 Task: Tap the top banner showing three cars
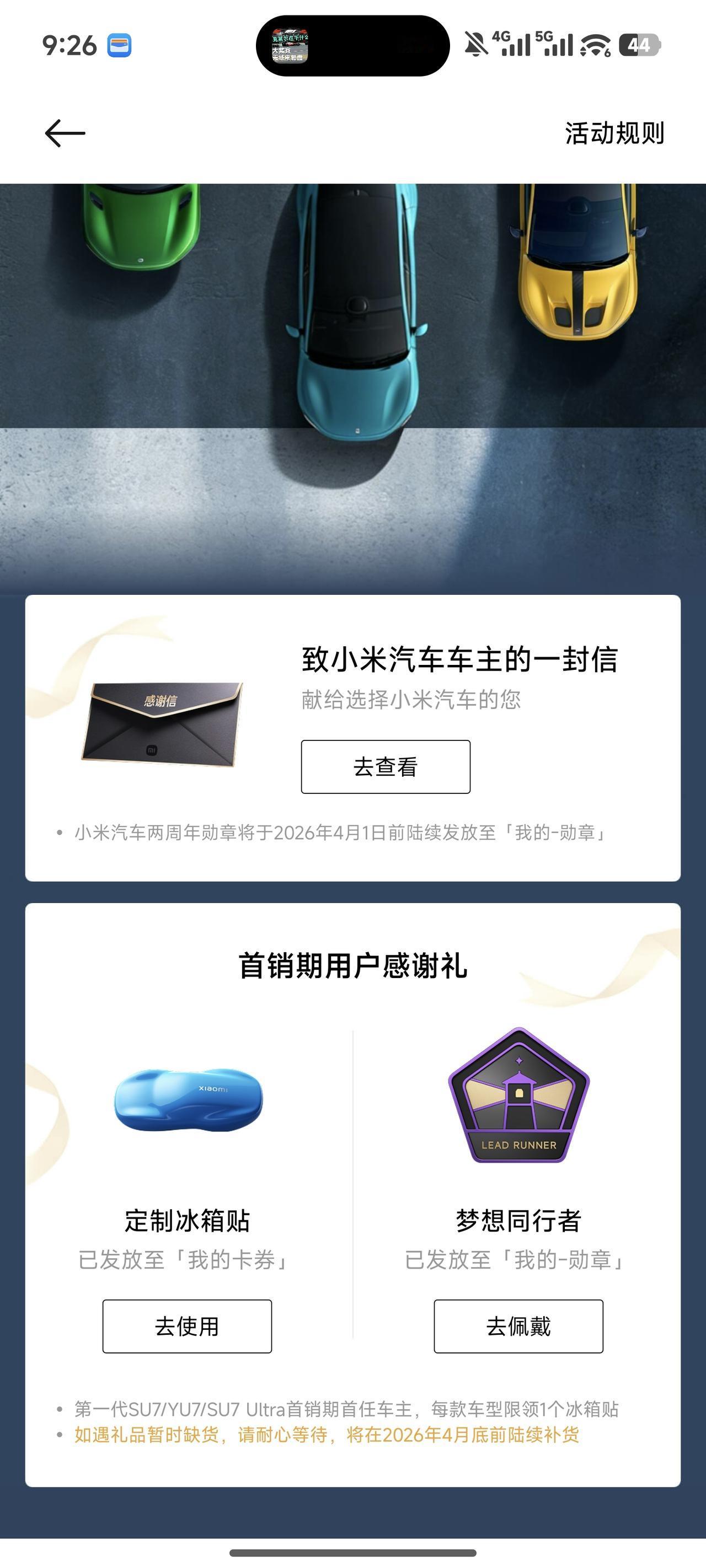click(354, 304)
